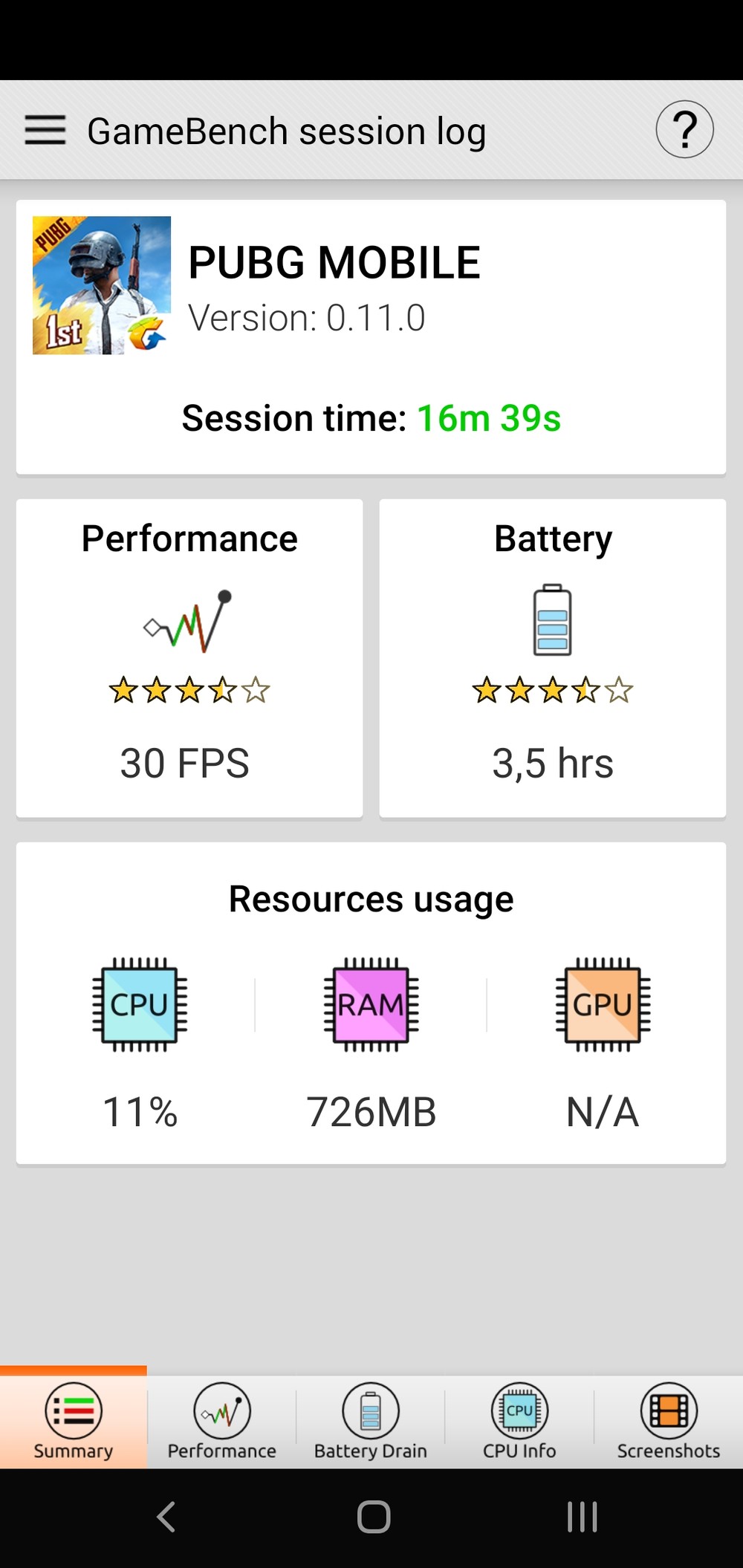Open the Performance card showing 30 FPS

(x=189, y=658)
